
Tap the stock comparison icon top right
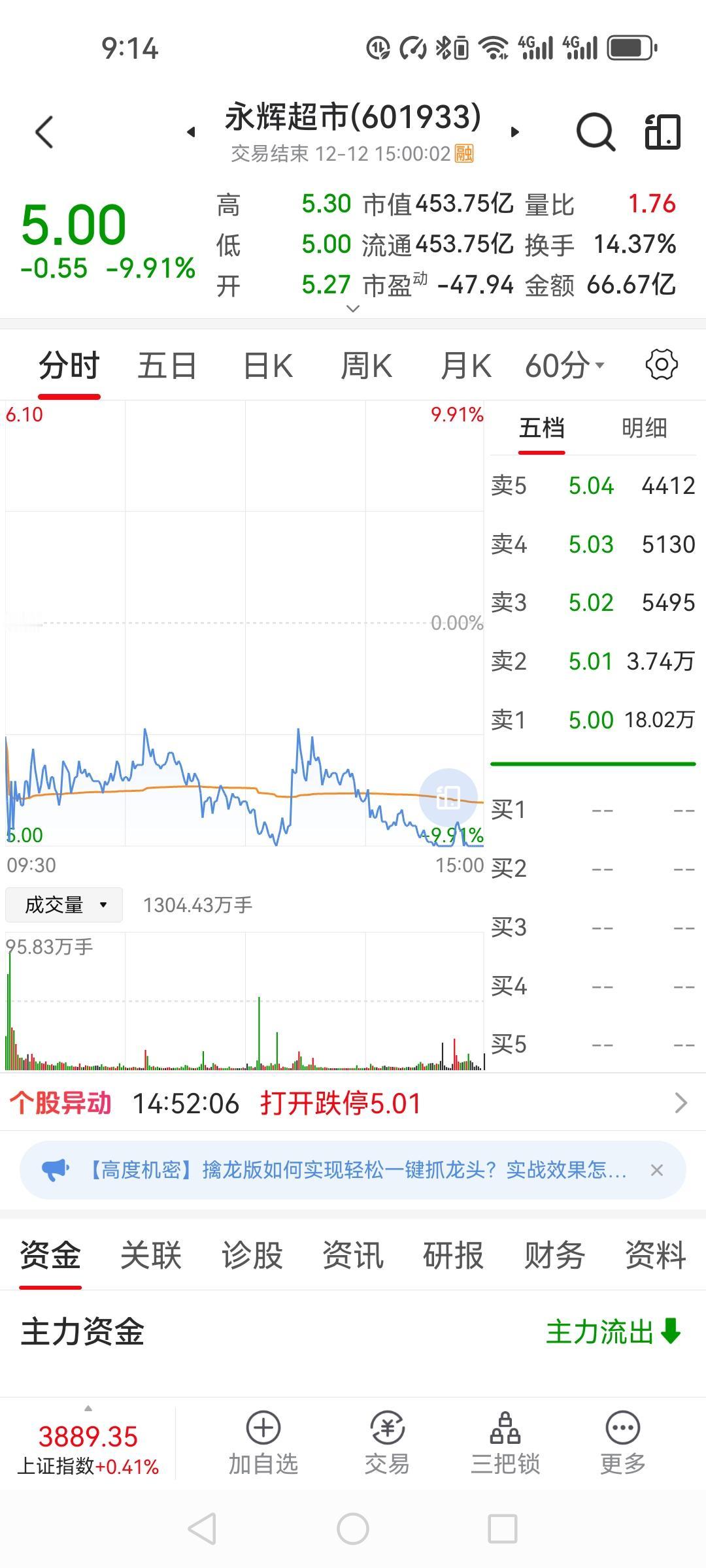tap(662, 131)
